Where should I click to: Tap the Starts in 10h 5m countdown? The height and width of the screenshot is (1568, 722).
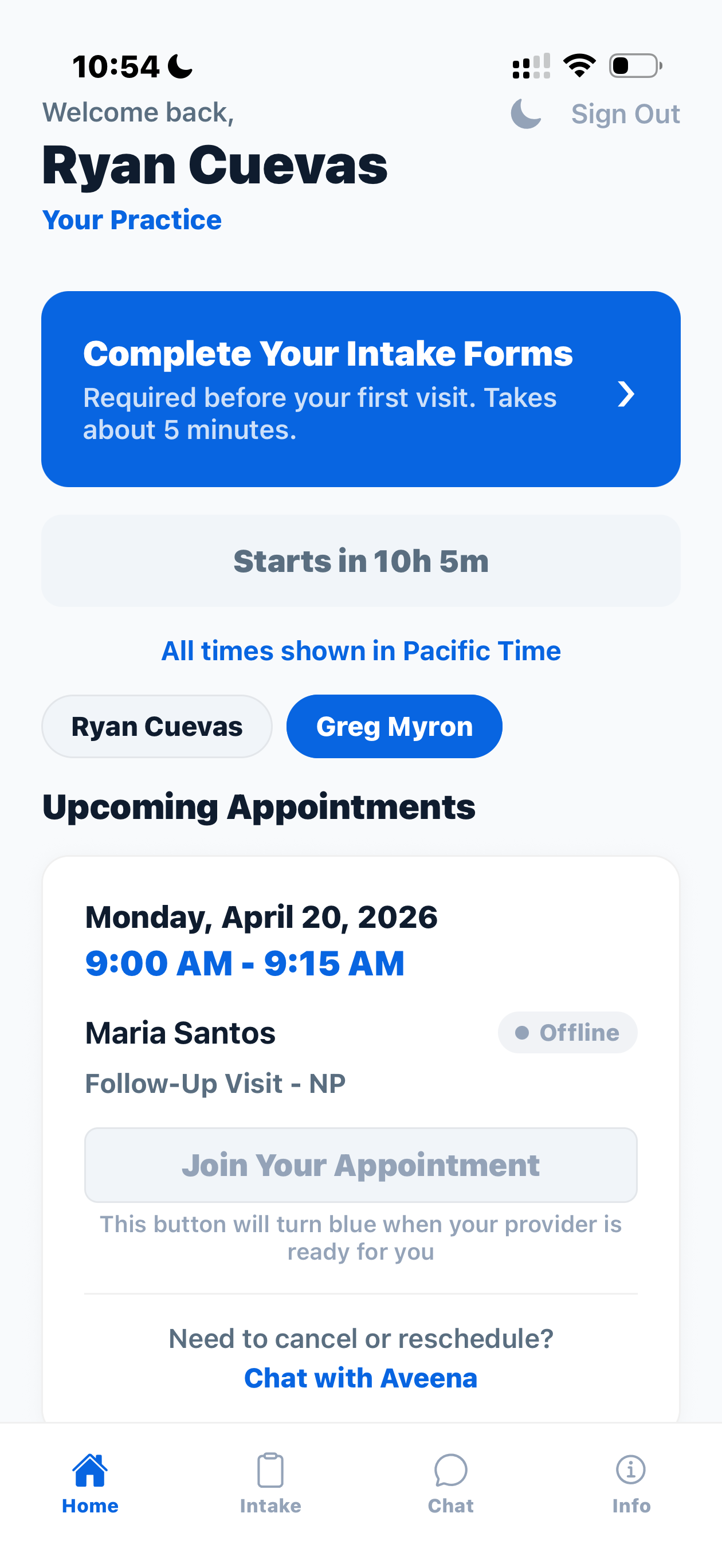pyautogui.click(x=361, y=560)
